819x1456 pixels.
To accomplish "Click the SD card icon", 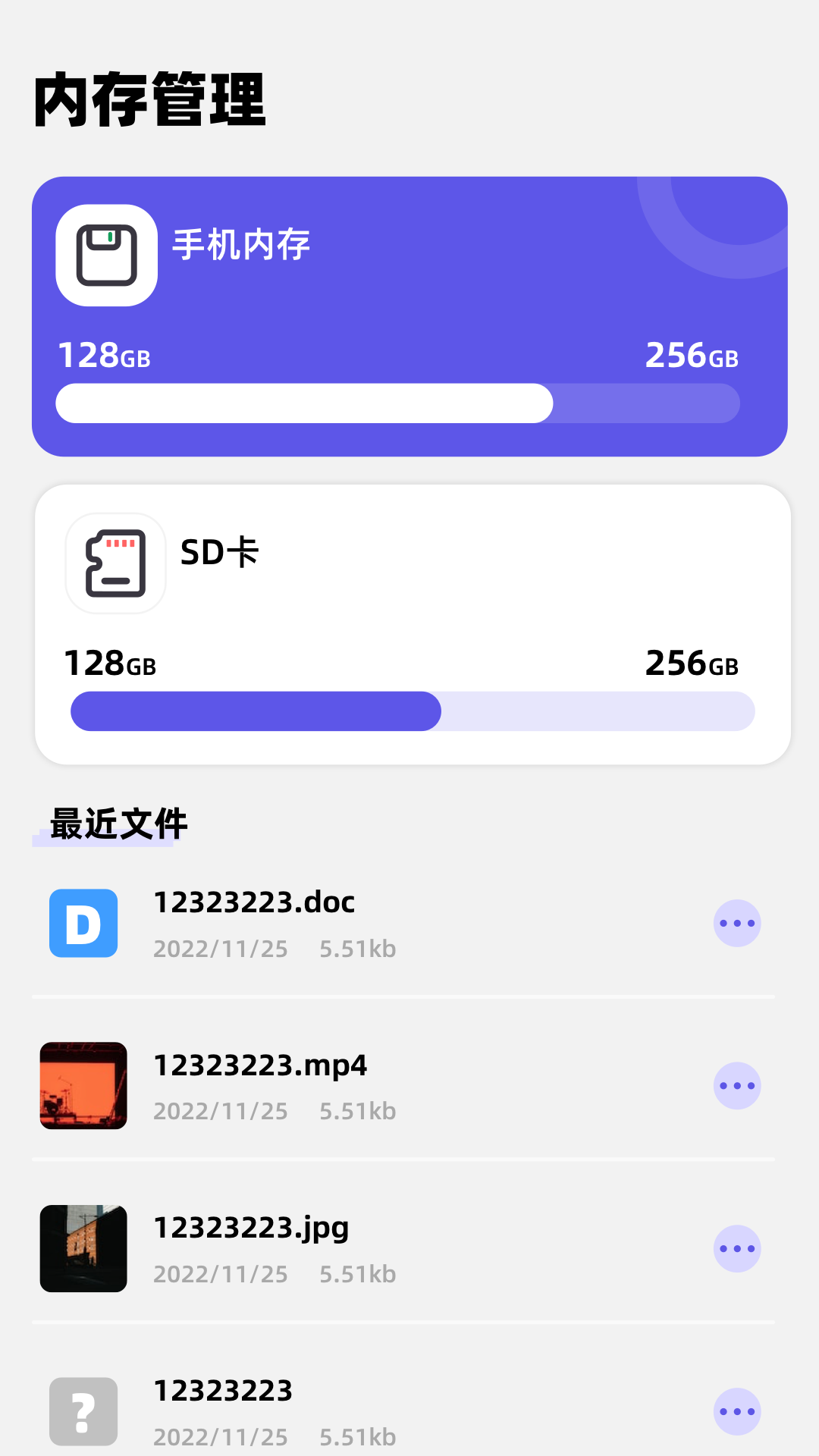I will 115,565.
